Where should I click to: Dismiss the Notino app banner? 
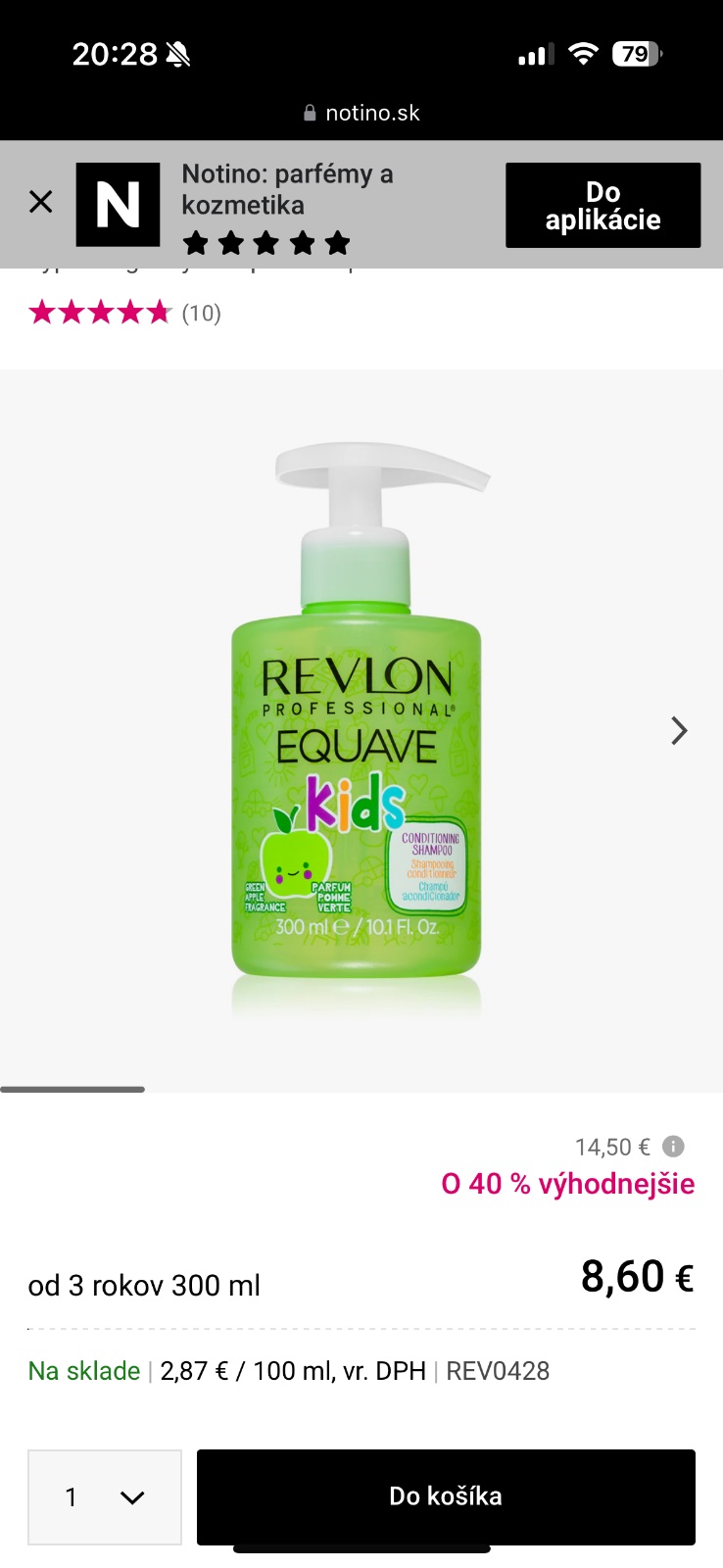pos(41,203)
